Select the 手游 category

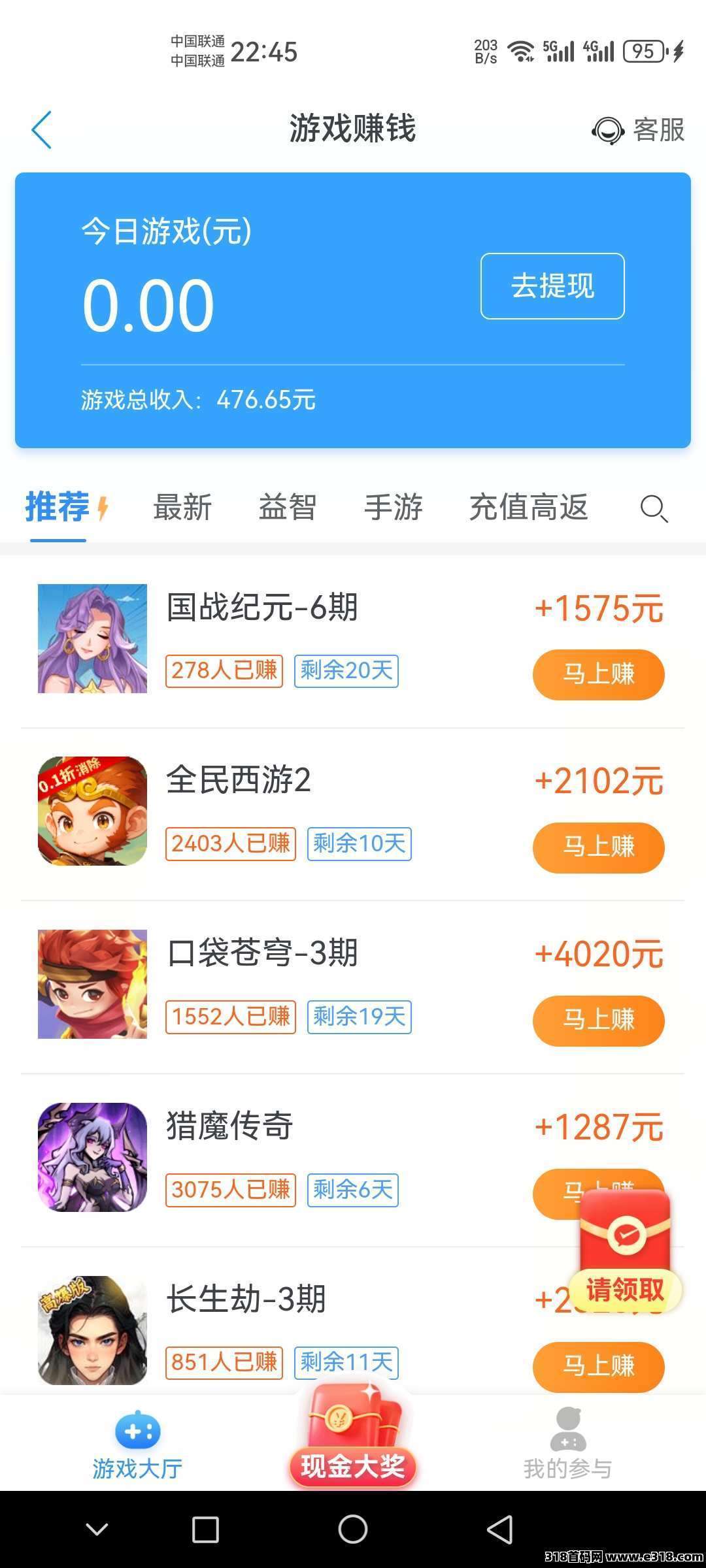pos(395,508)
